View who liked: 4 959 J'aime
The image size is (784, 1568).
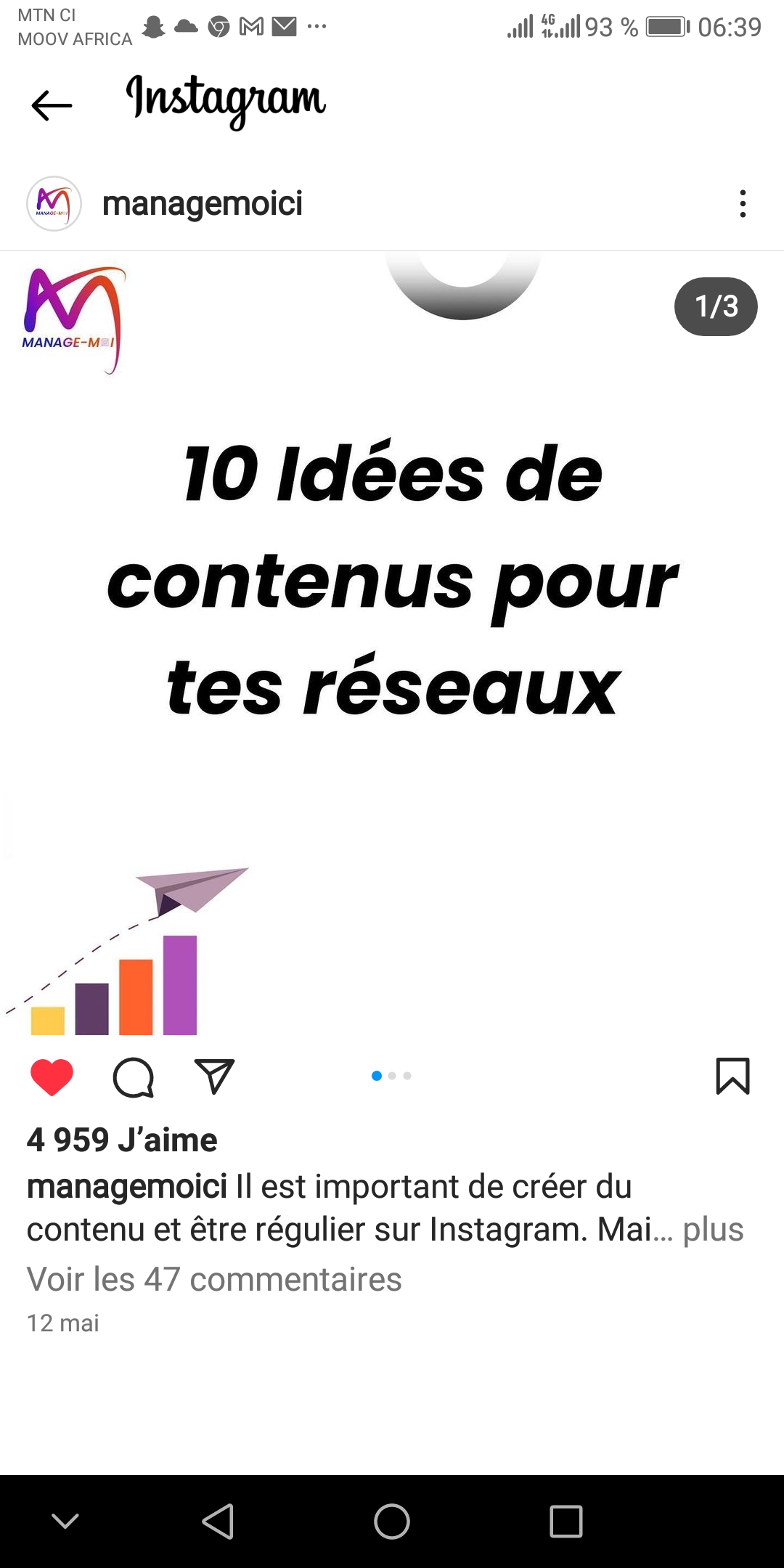pyautogui.click(x=122, y=1140)
